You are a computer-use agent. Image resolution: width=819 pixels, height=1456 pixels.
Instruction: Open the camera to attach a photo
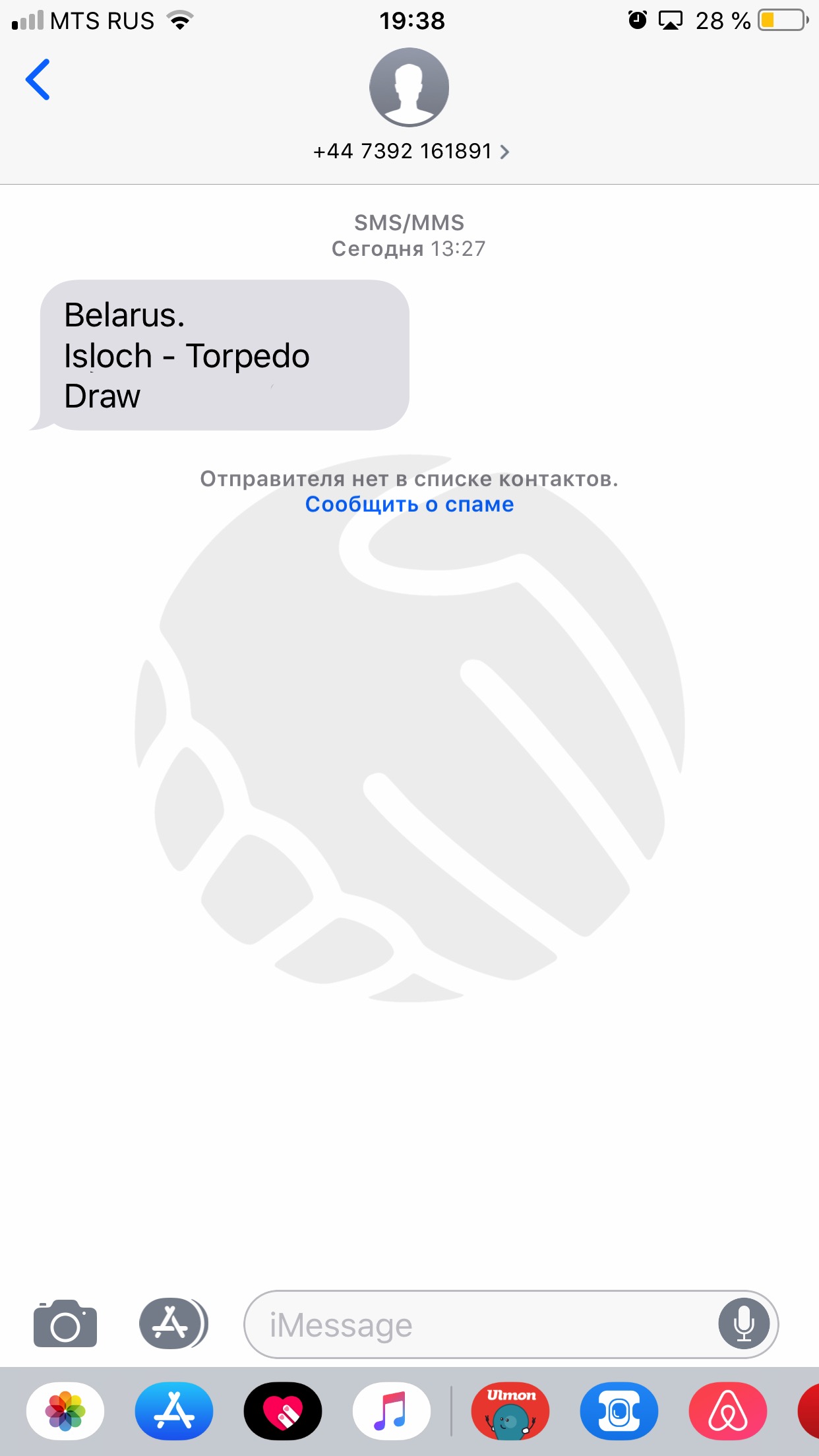point(65,1324)
